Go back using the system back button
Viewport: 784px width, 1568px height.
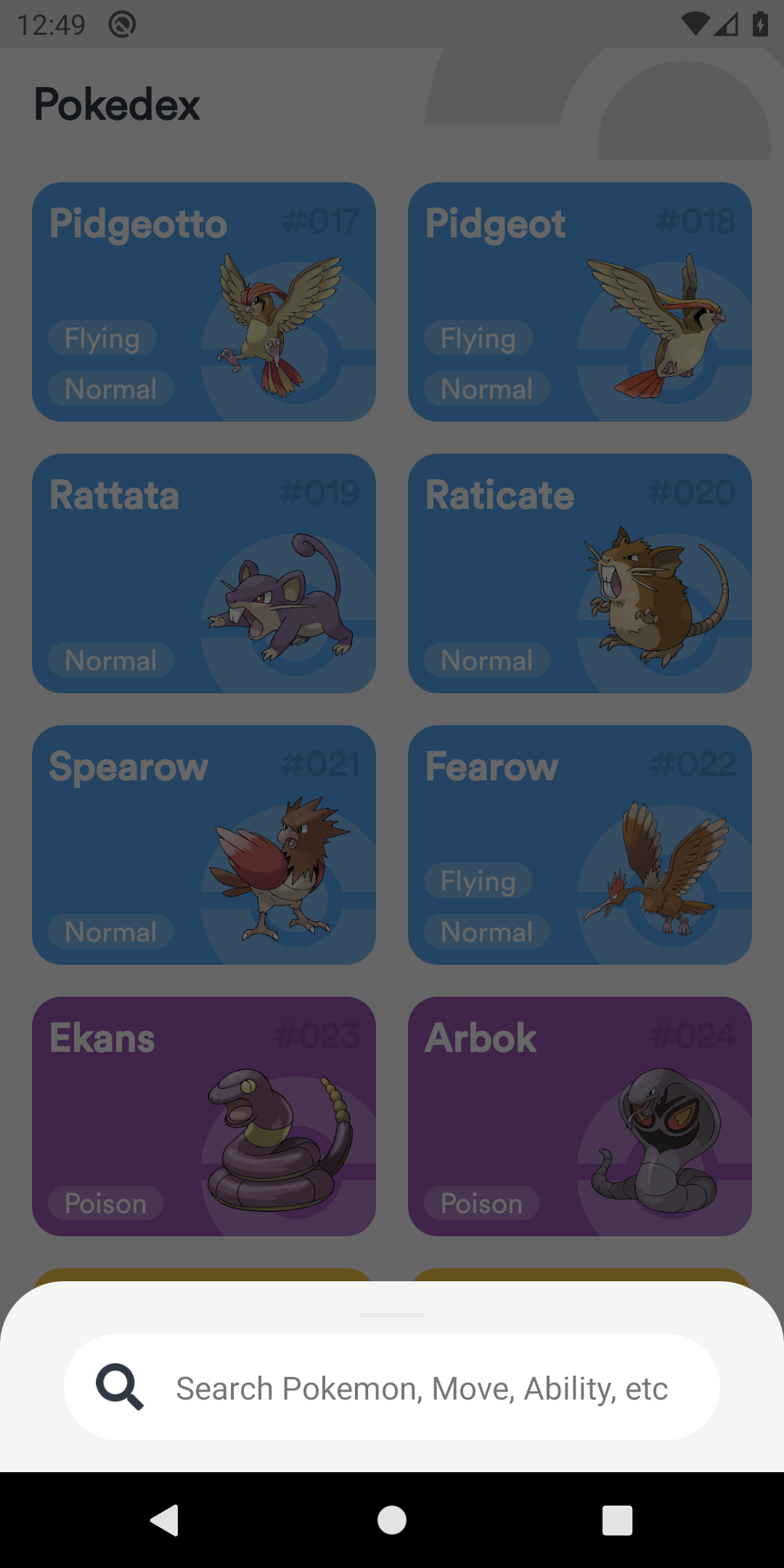[x=165, y=1520]
